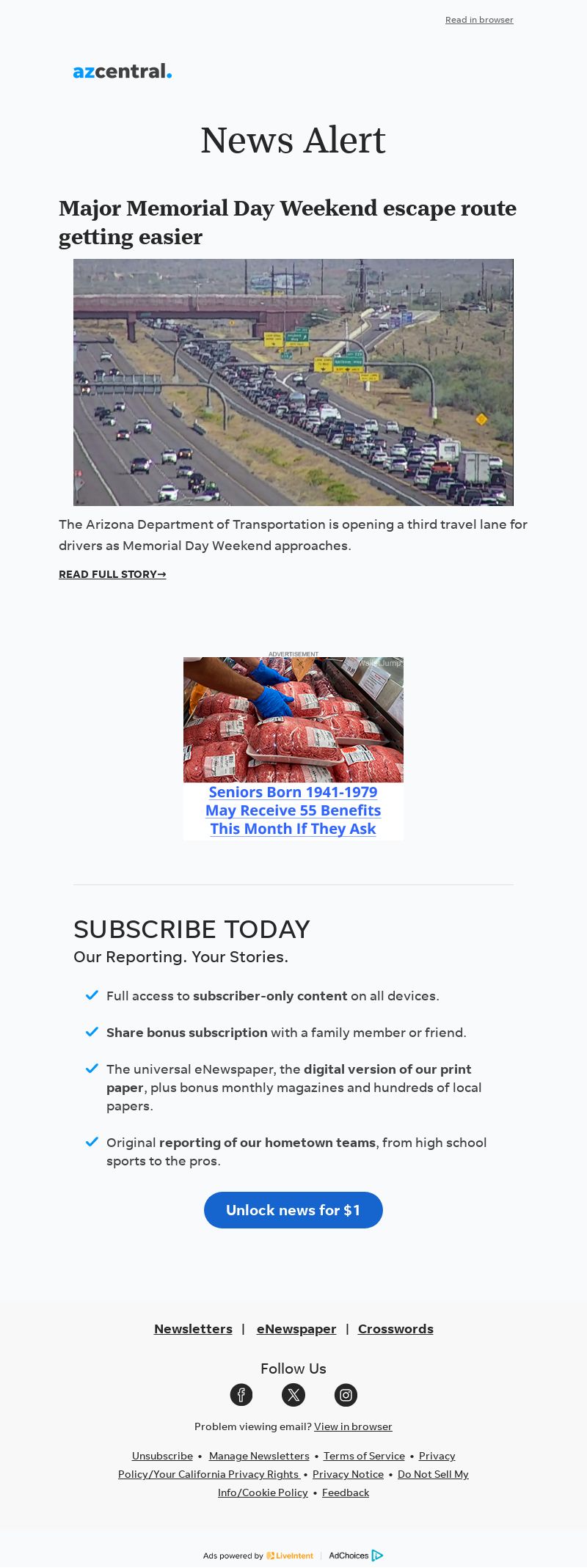
Task: Open Terms of Service link
Action: point(364,1456)
